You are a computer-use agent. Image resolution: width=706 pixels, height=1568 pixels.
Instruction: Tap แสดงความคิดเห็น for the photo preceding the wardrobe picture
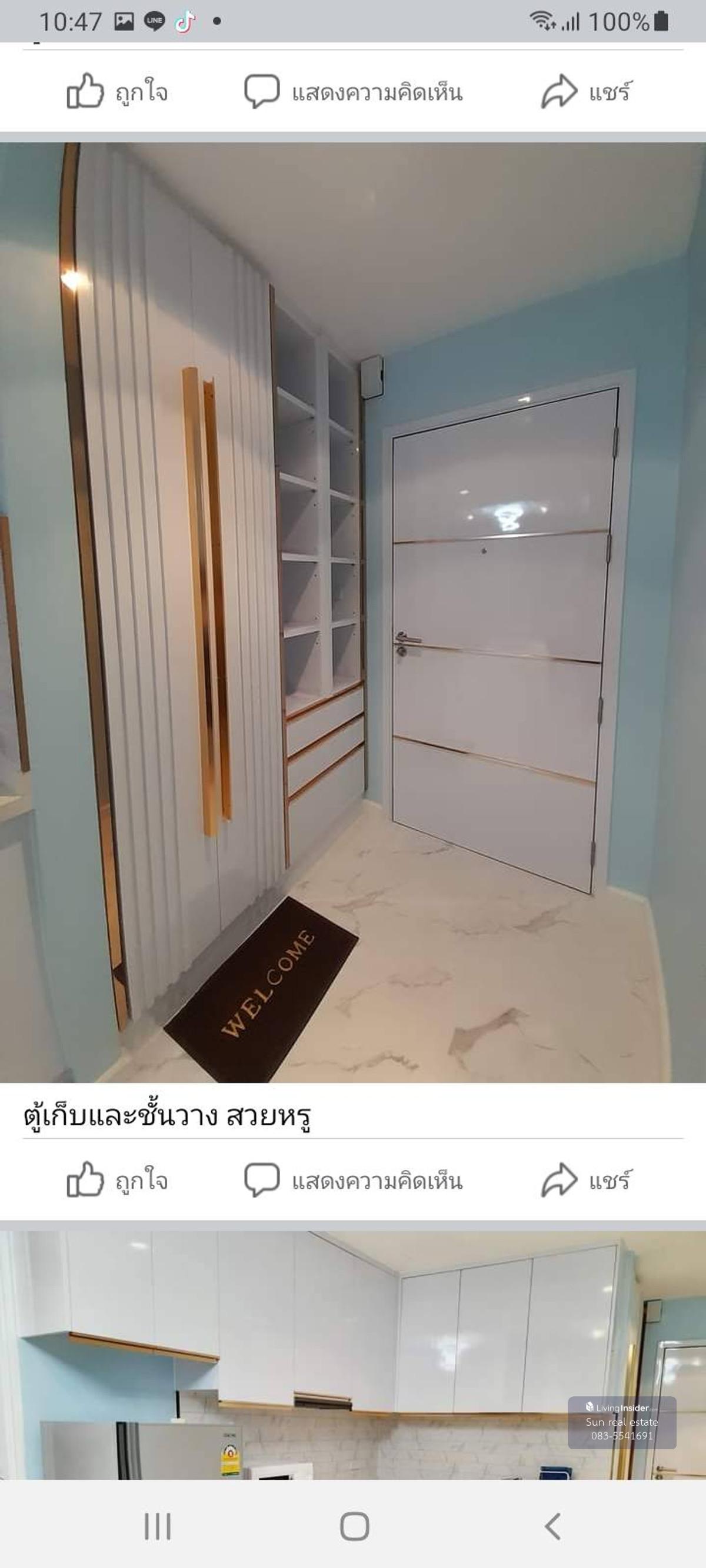point(354,92)
